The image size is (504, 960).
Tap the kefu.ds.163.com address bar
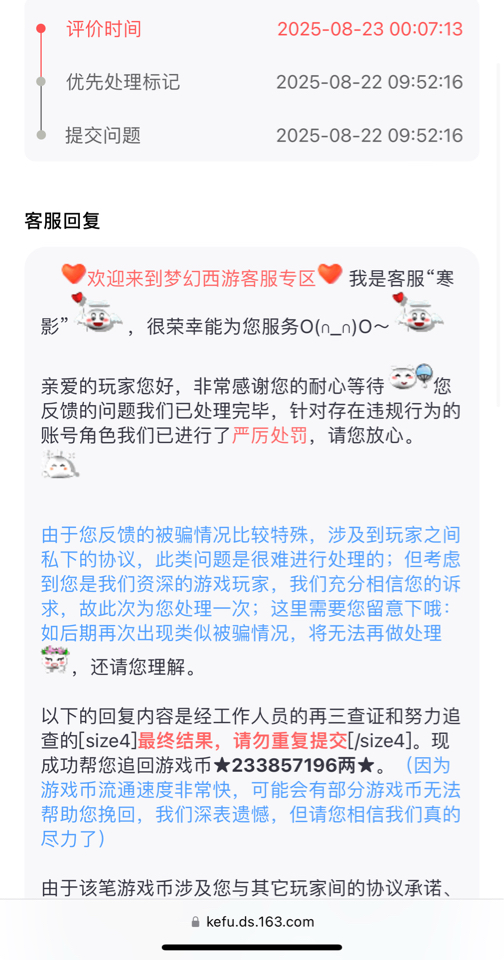tap(252, 921)
